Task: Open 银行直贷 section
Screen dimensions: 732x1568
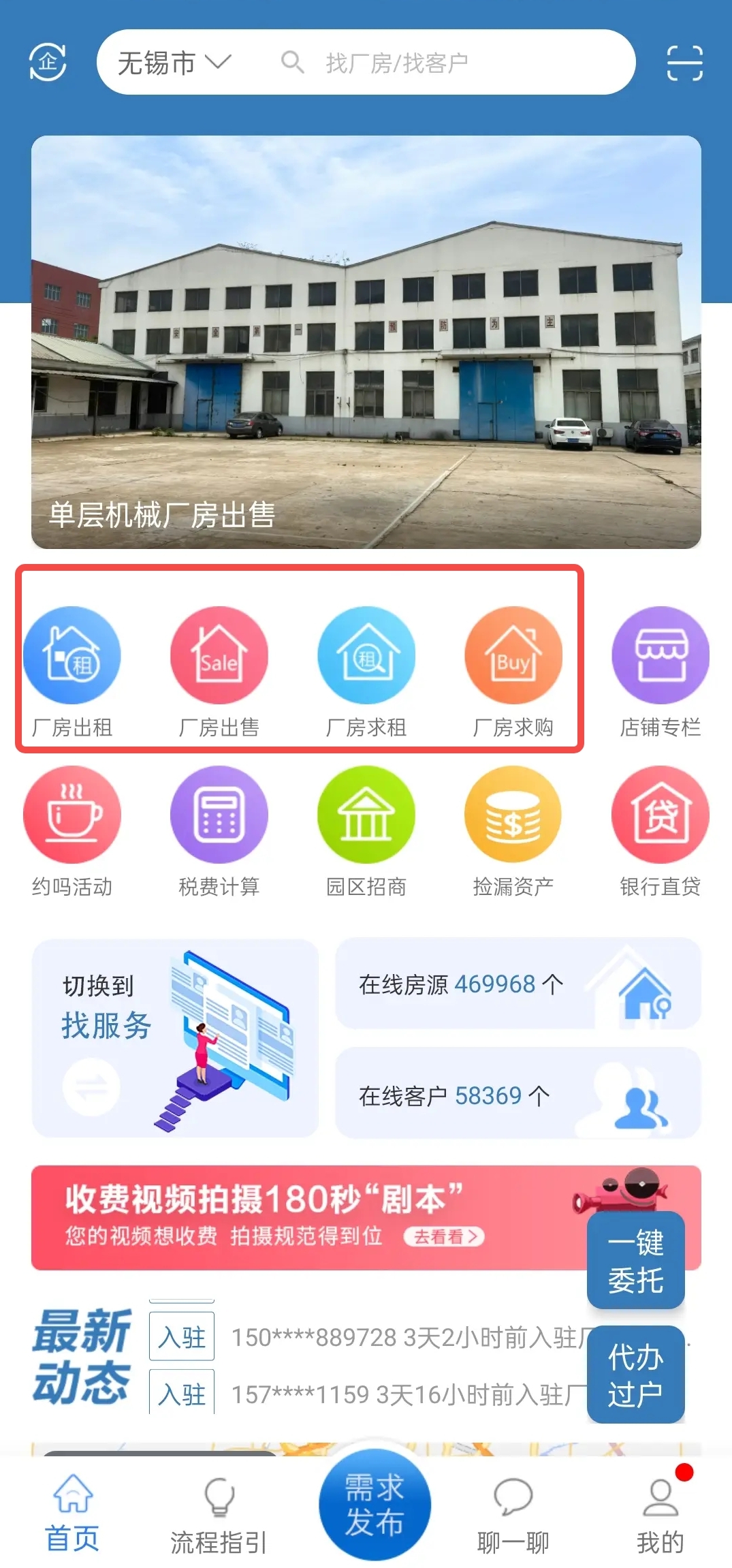Action: click(x=661, y=831)
